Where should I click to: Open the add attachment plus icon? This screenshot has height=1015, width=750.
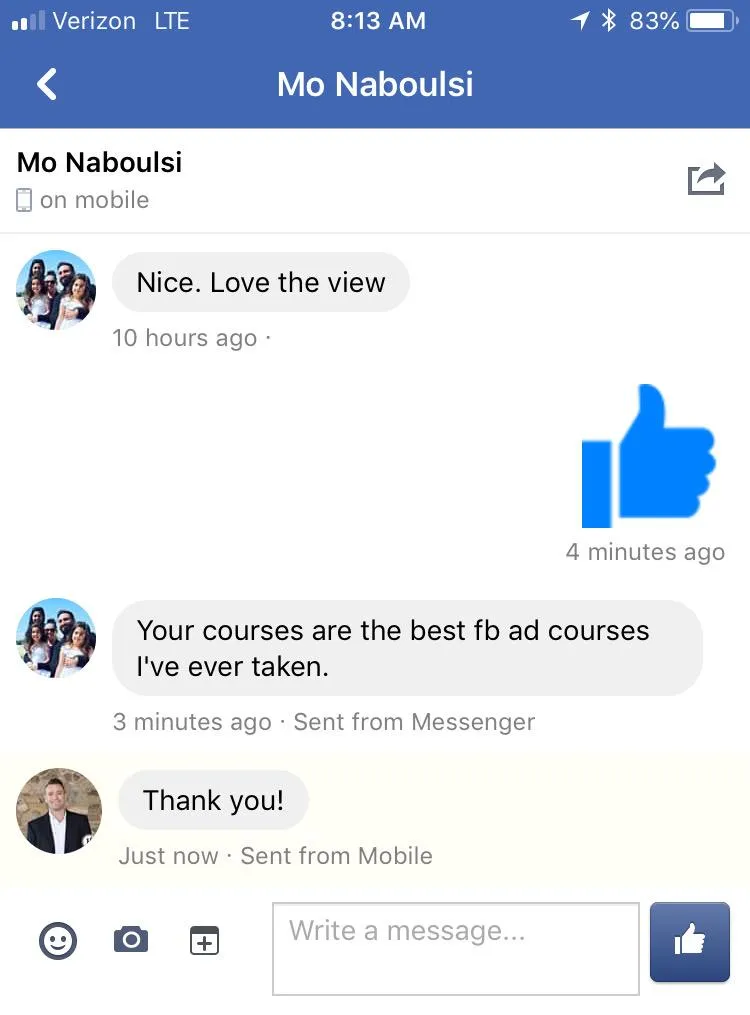[x=204, y=940]
